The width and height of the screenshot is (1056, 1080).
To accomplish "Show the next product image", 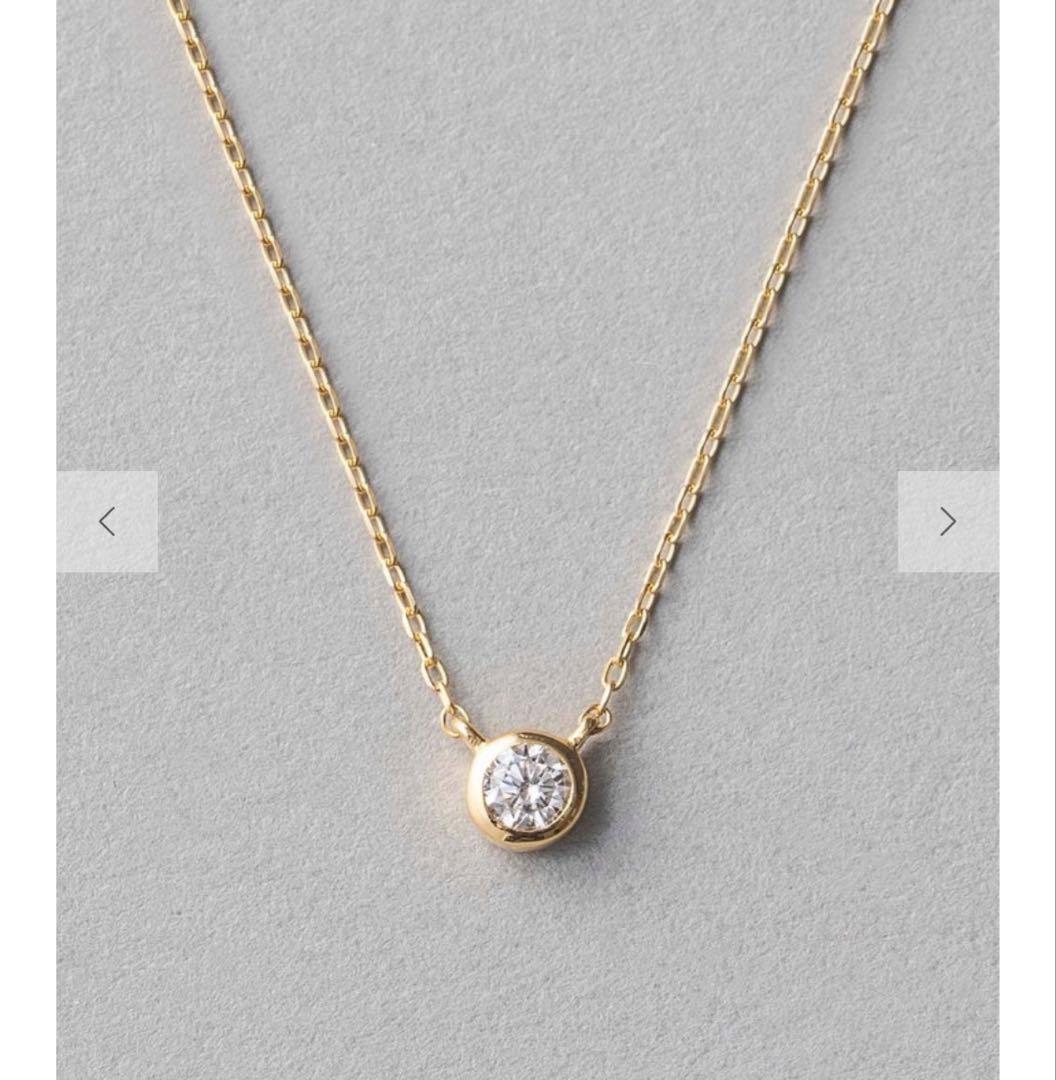I will (947, 521).
